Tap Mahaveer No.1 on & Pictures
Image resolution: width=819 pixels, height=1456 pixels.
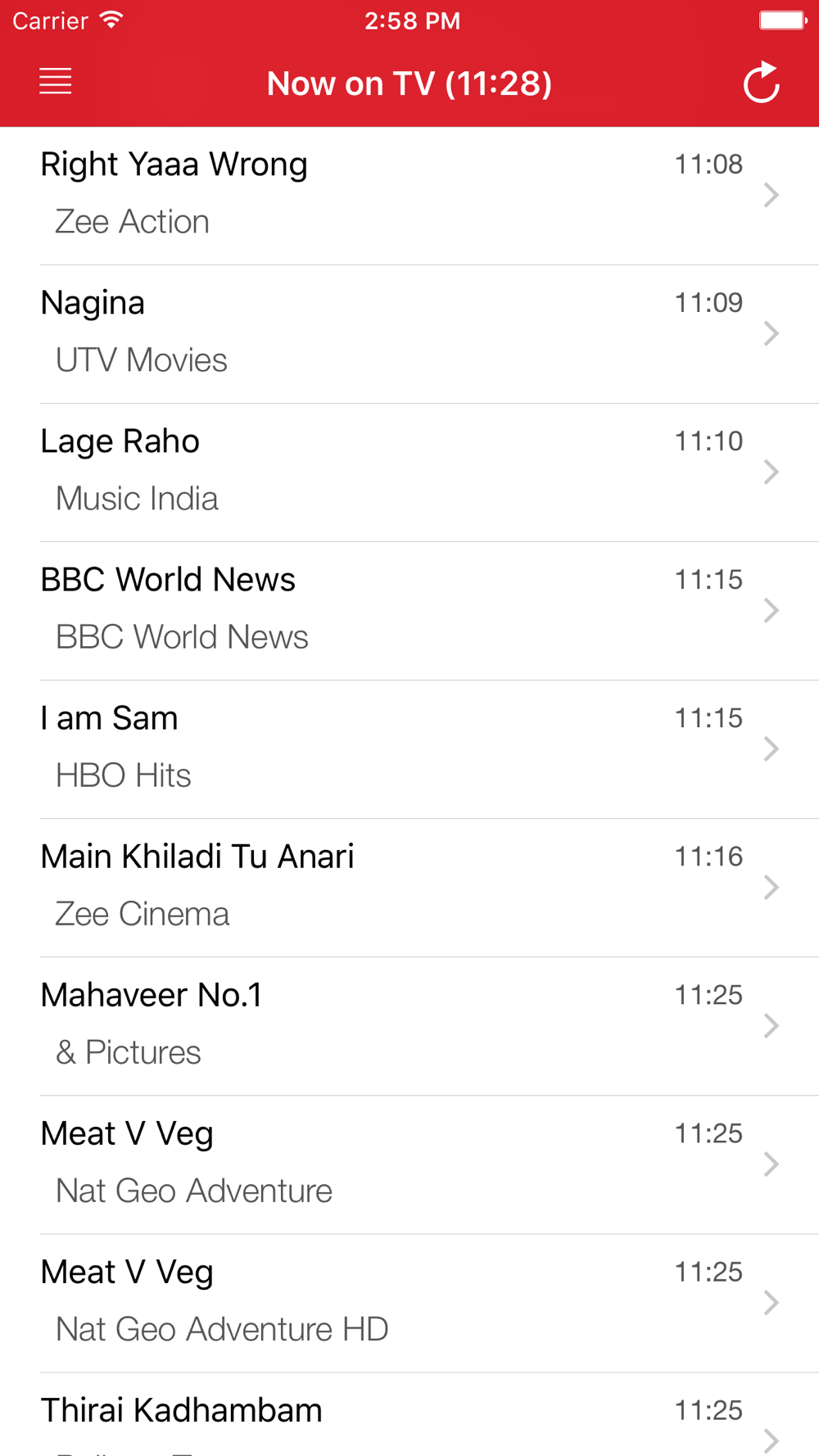click(409, 1026)
